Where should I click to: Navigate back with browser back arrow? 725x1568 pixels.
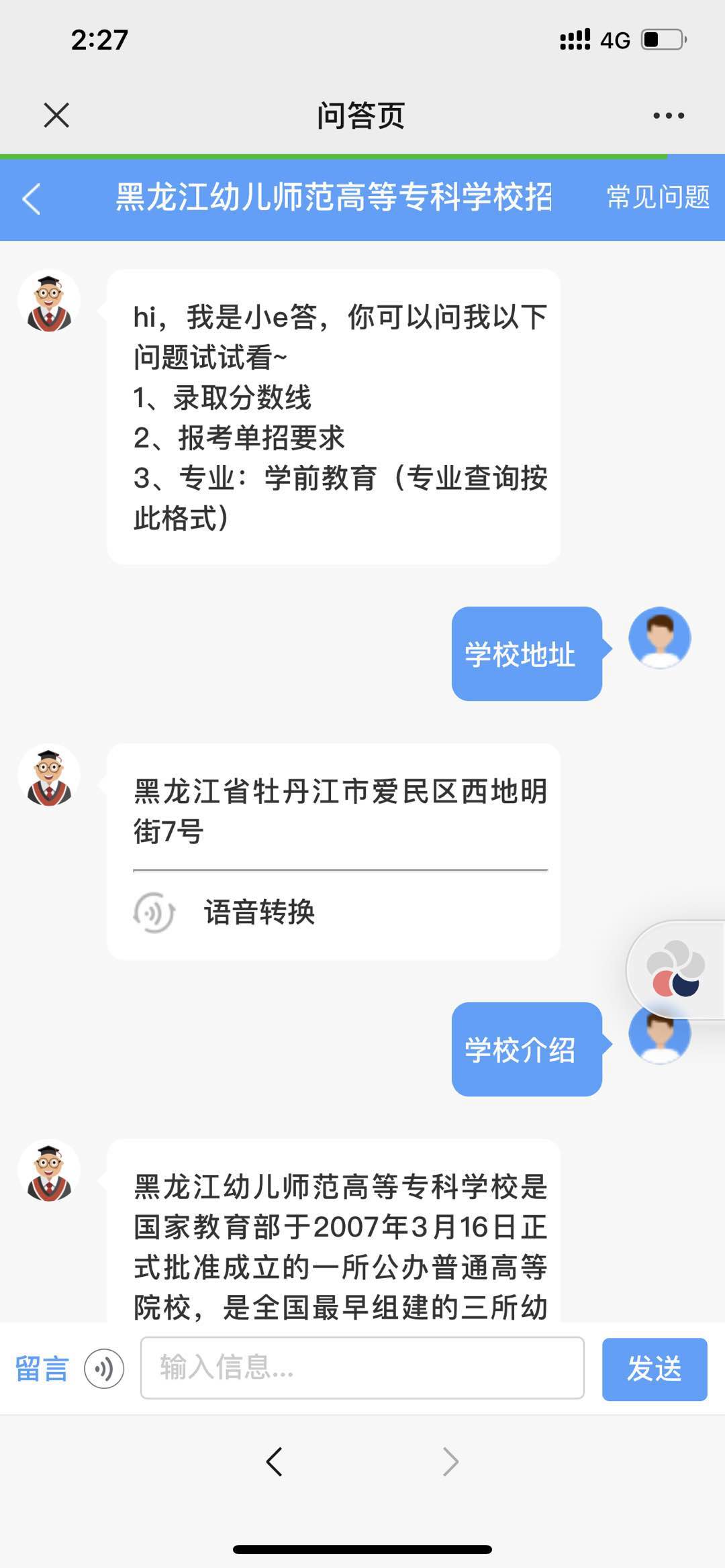pos(274,1461)
